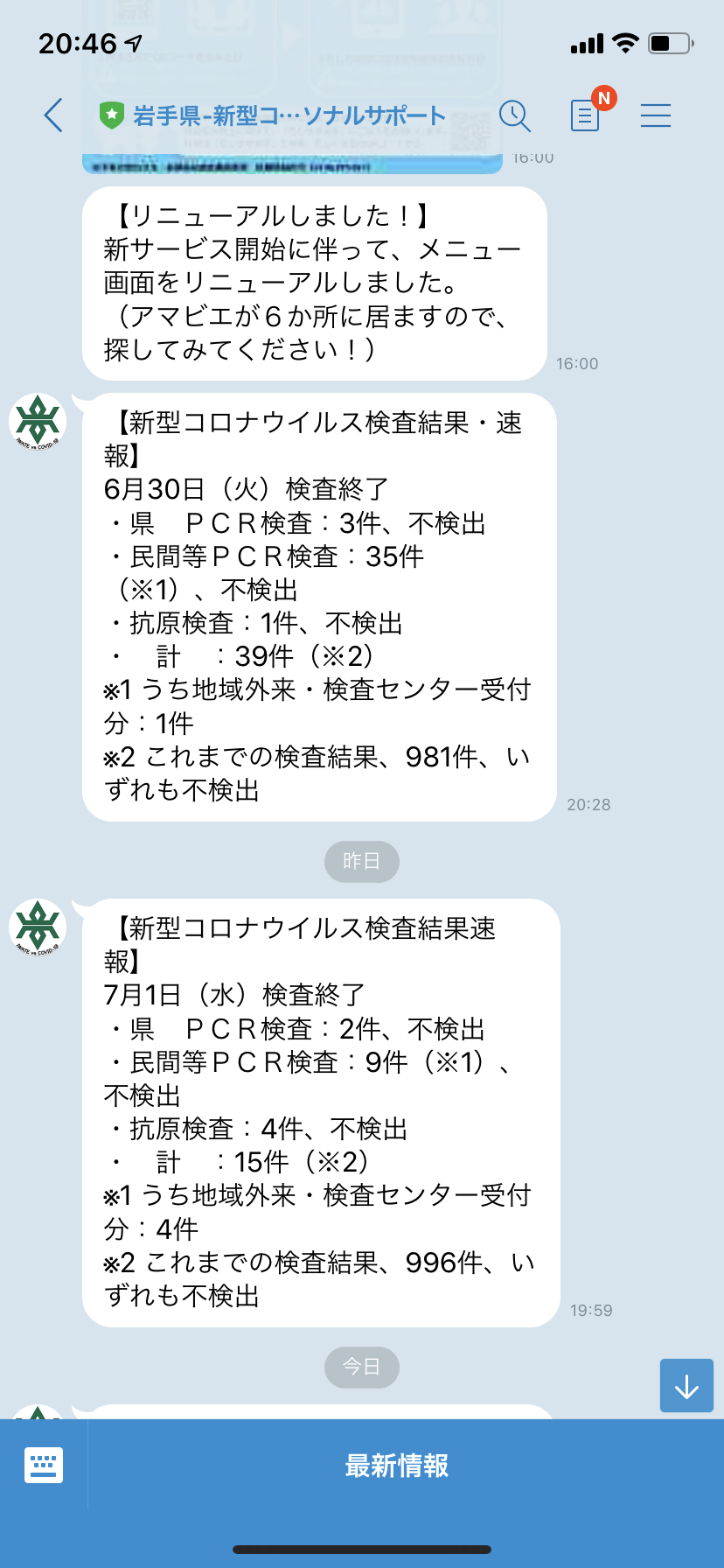This screenshot has width=724, height=1568.
Task: Open sender avatar on 6月30日 message
Action: point(38,423)
